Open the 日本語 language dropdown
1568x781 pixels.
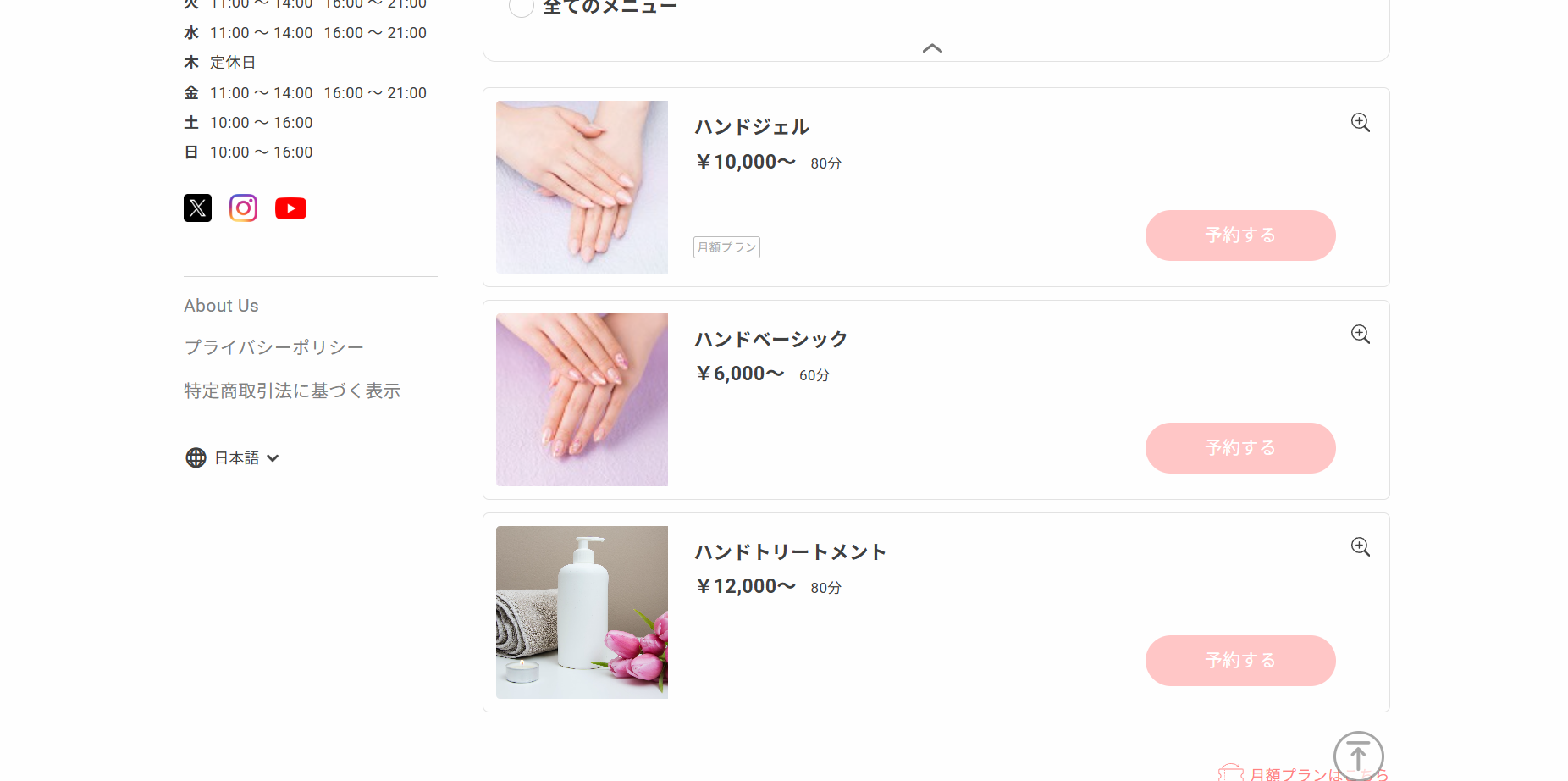(x=233, y=458)
